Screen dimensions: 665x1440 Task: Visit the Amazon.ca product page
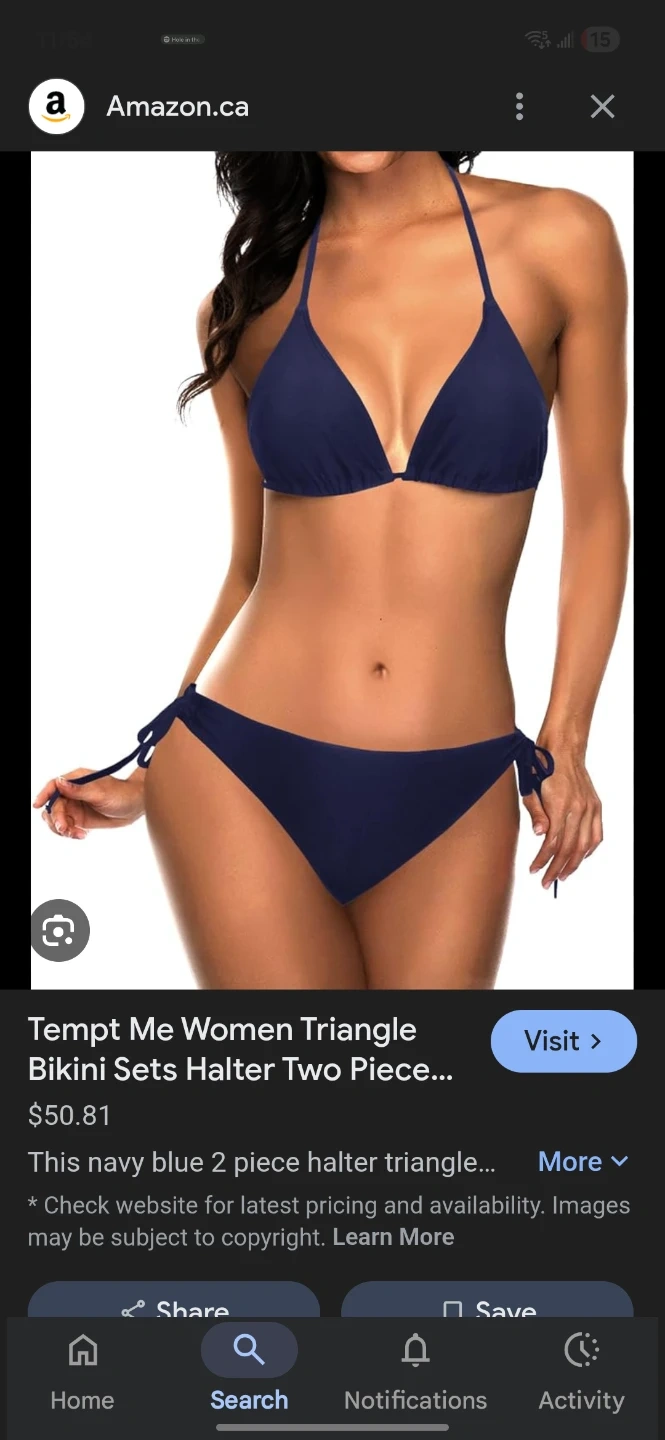[563, 1041]
